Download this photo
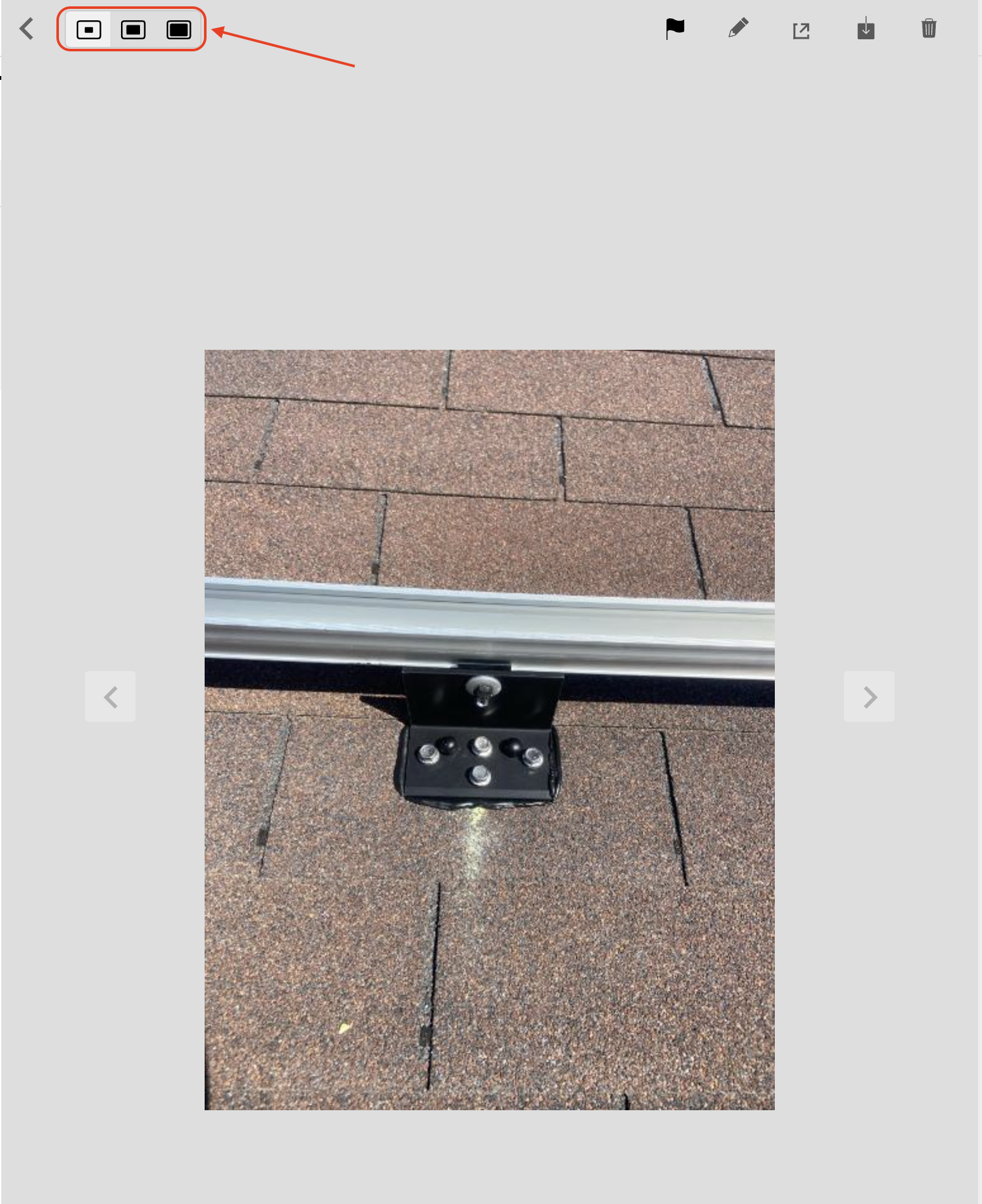Screen dimensions: 982x1204 tap(865, 29)
